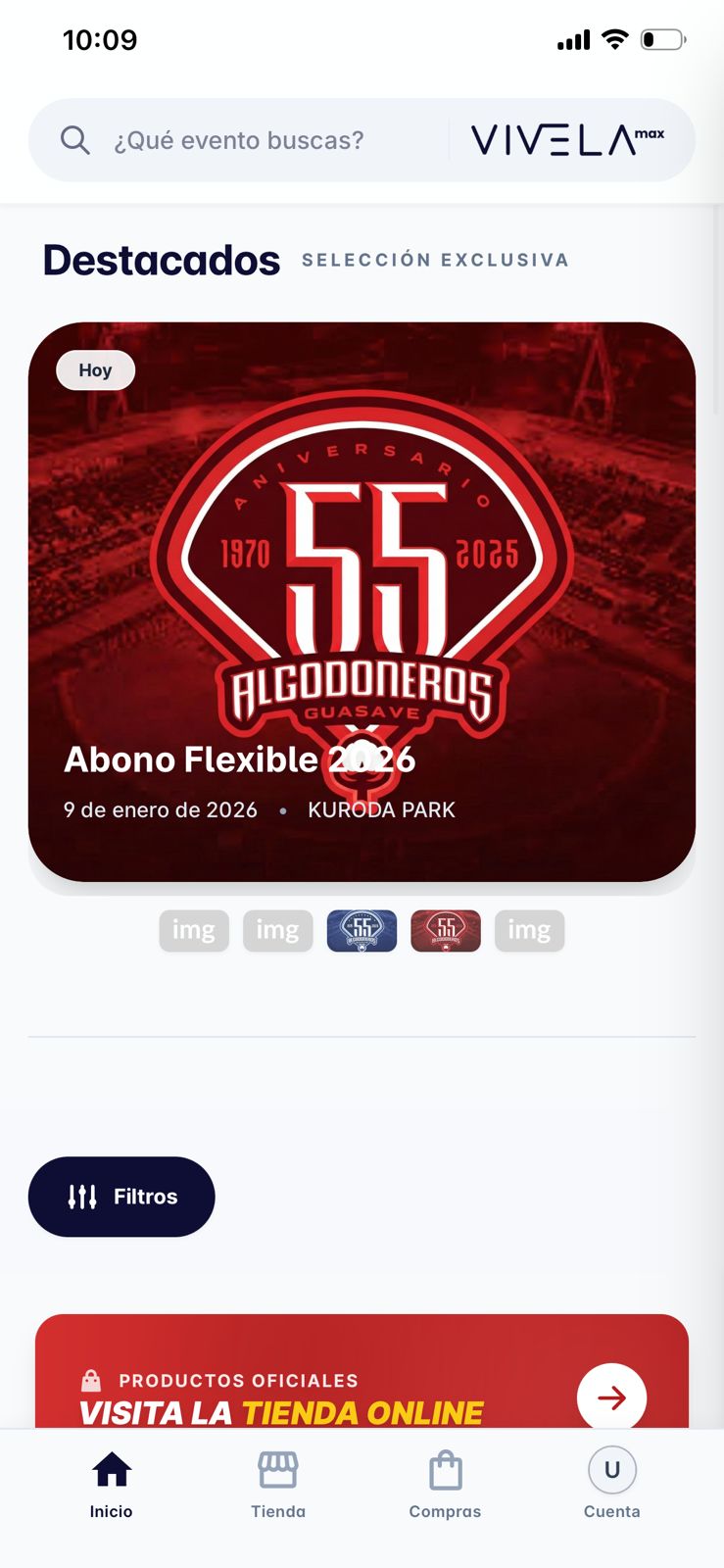
Task: Open the Tienda store icon
Action: (278, 1470)
